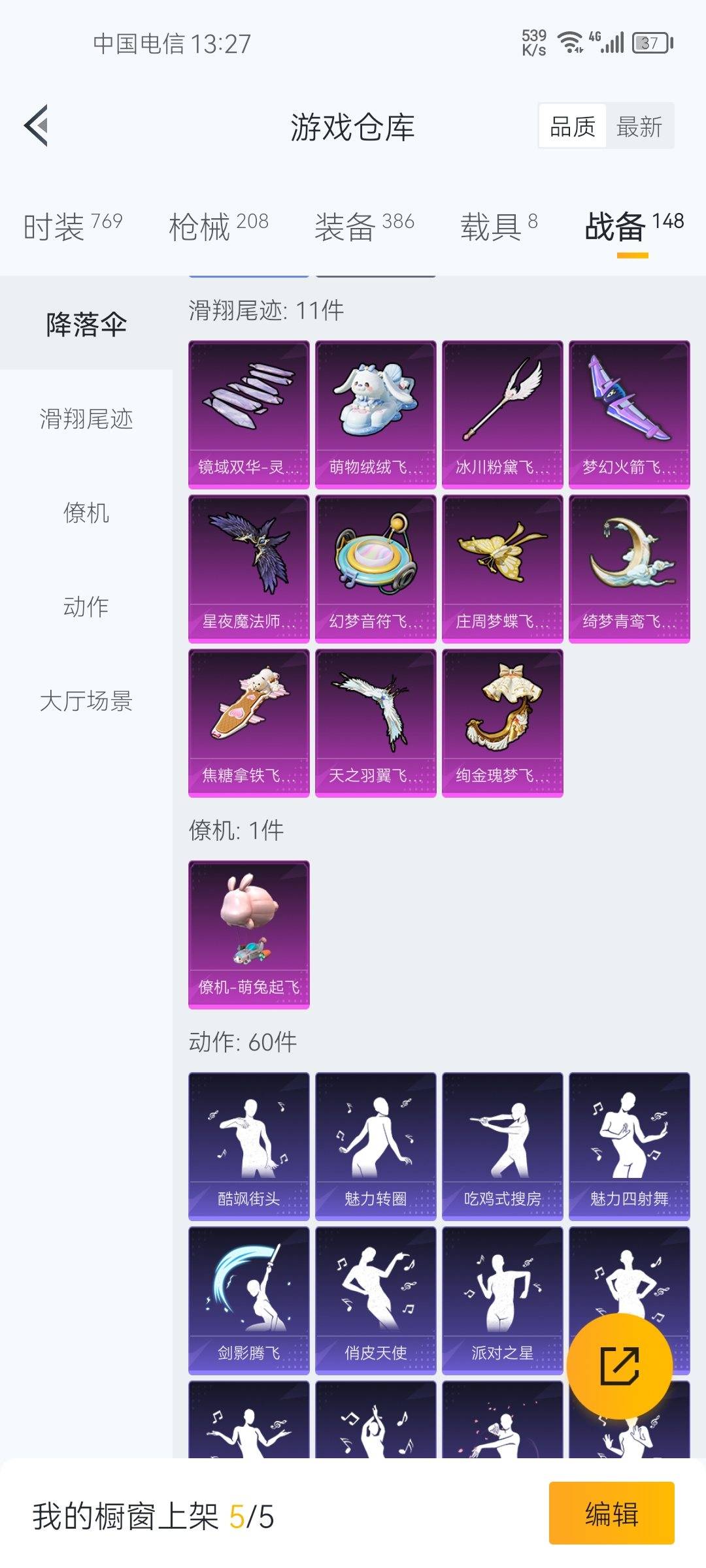This screenshot has width=706, height=1568.
Task: Sort by 品质
Action: pyautogui.click(x=573, y=126)
